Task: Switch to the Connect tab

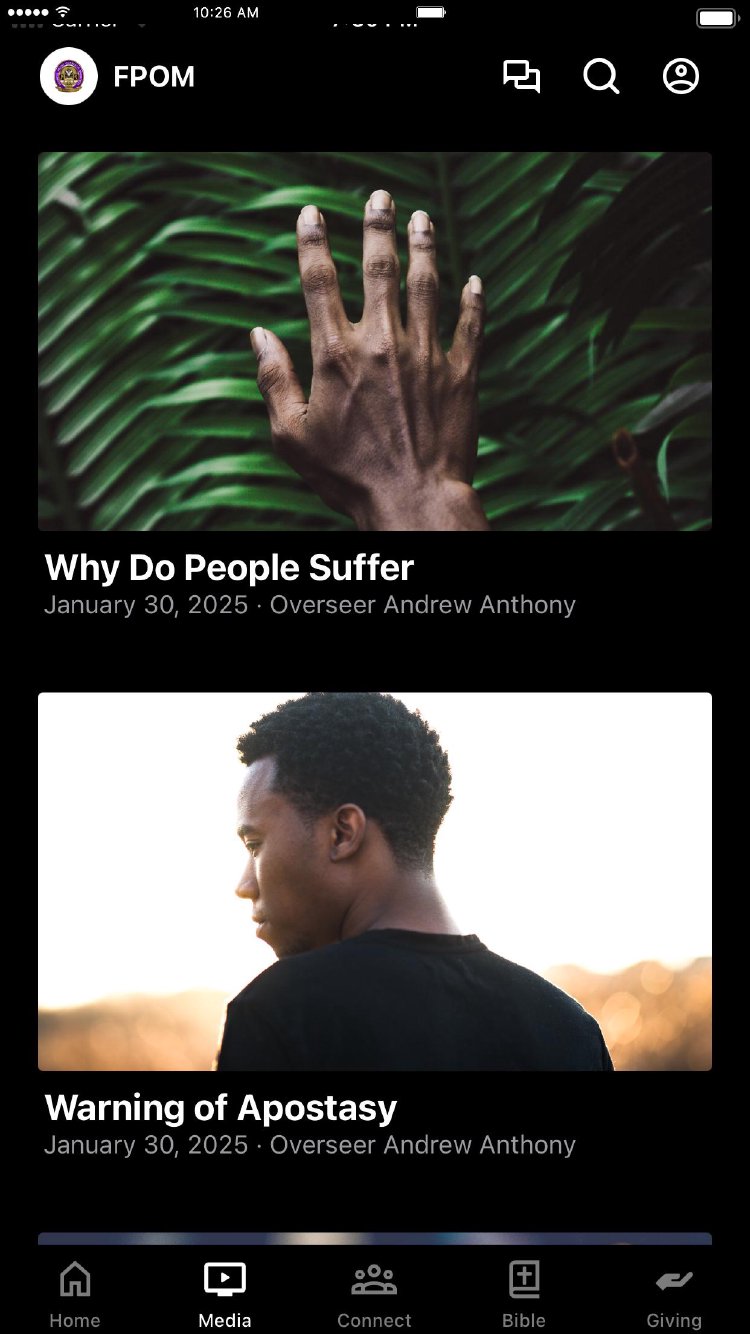Action: (374, 1294)
